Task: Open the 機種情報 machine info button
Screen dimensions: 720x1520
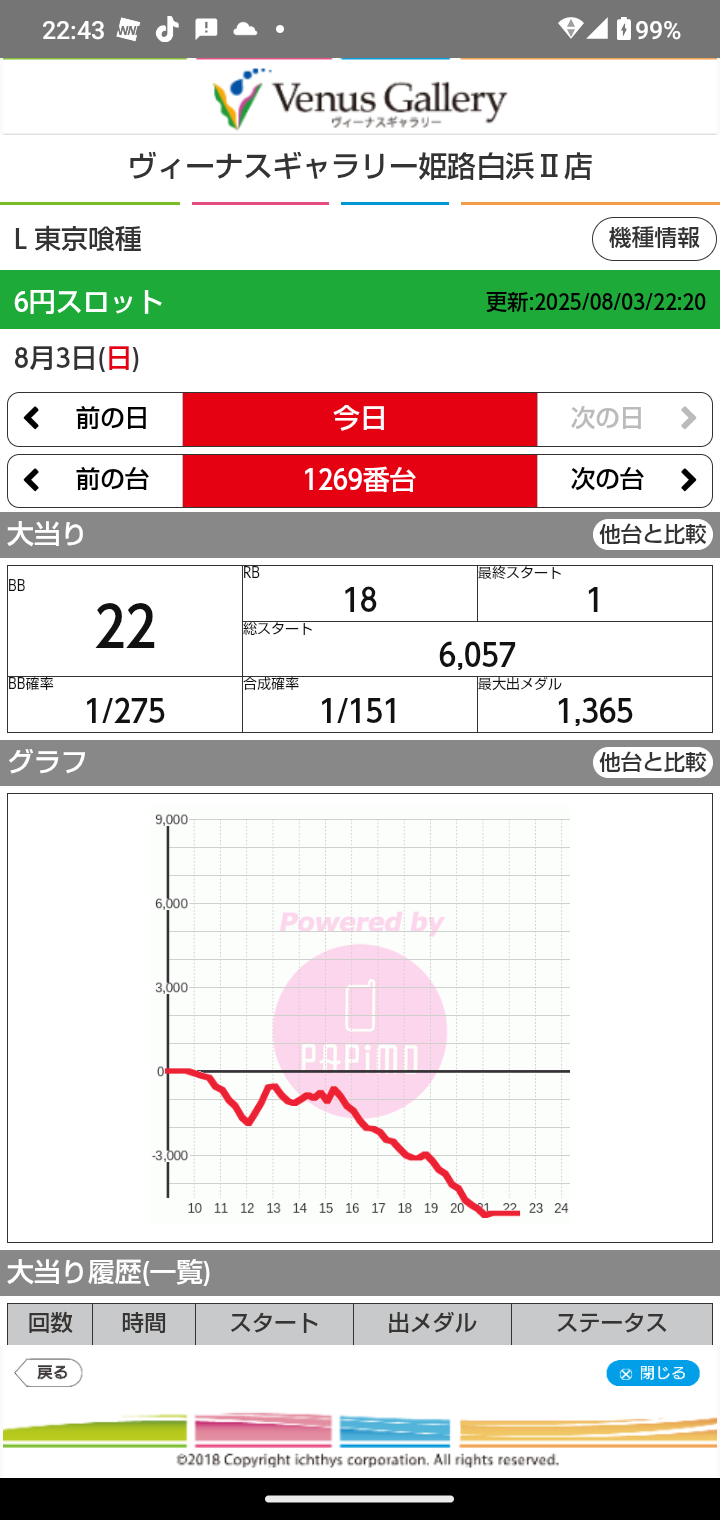Action: point(654,239)
